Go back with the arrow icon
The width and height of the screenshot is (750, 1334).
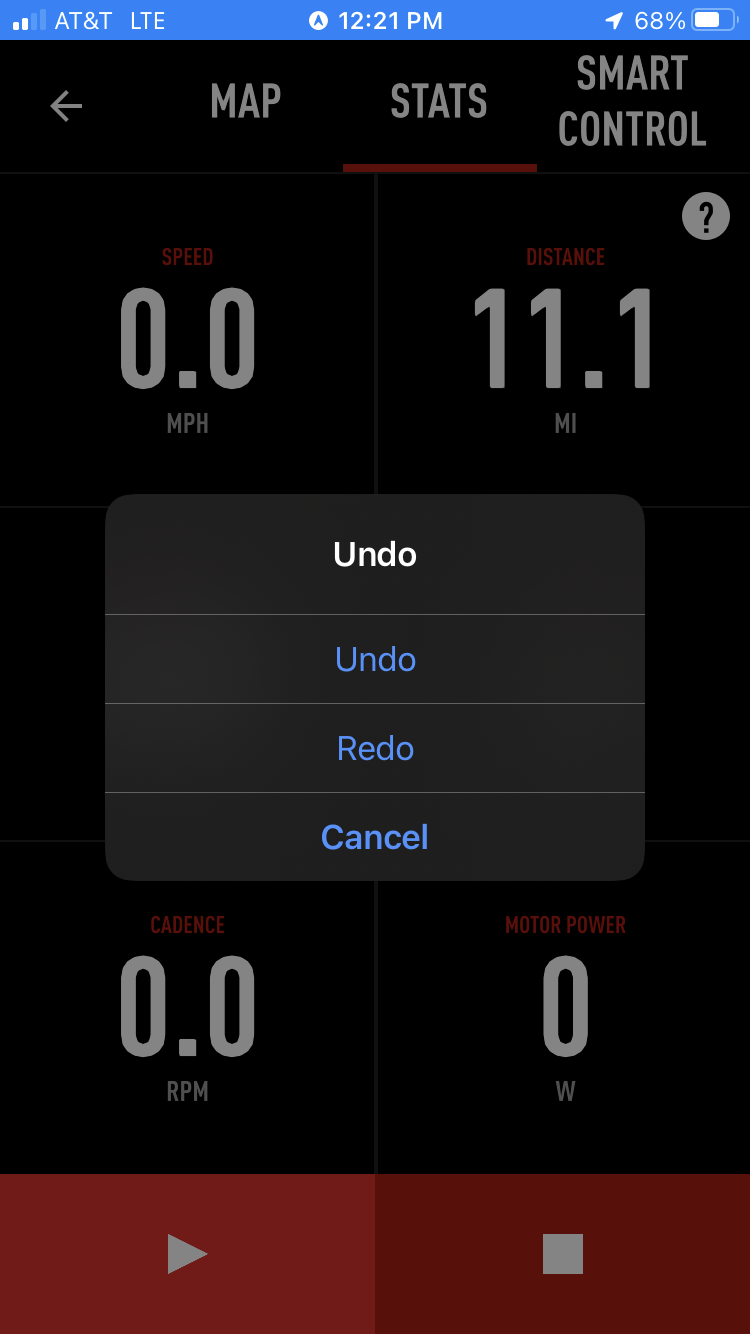[x=66, y=105]
